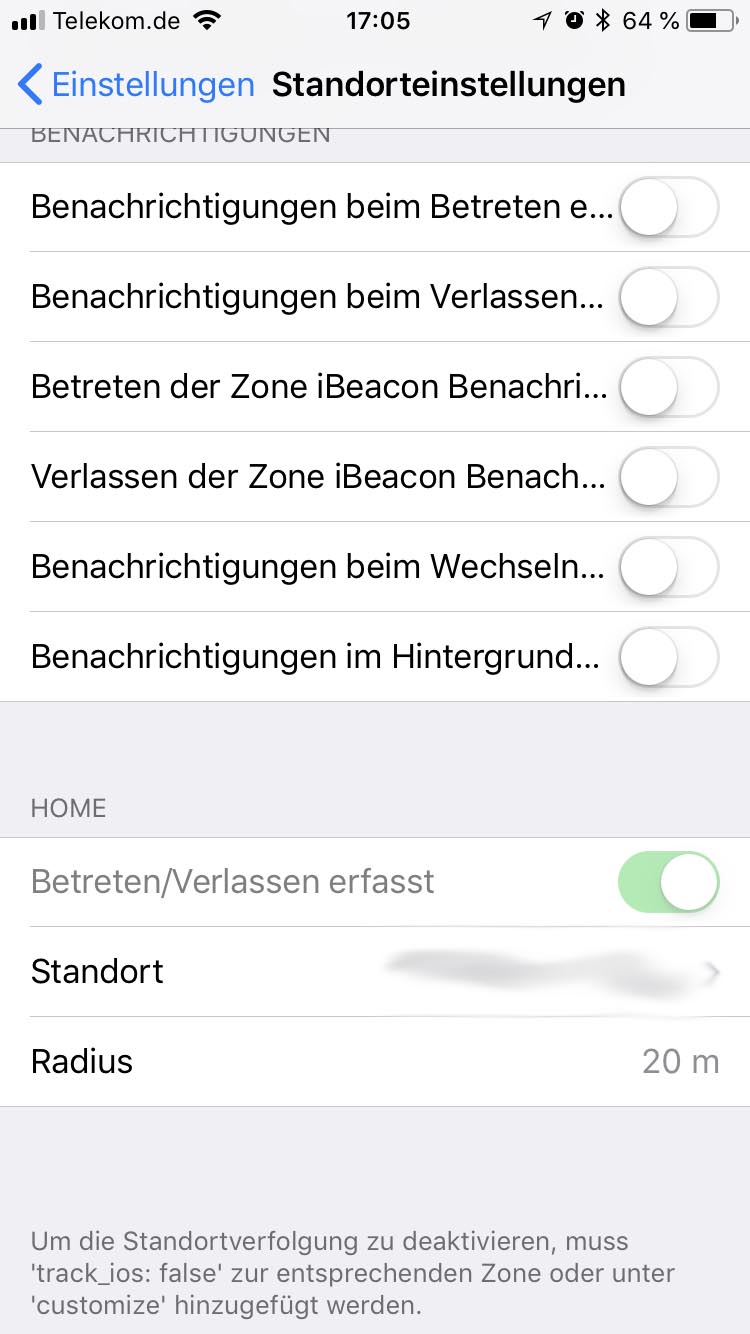Toggle Betreten der Zone iBeacon notifications
The height and width of the screenshot is (1334, 750).
point(669,387)
